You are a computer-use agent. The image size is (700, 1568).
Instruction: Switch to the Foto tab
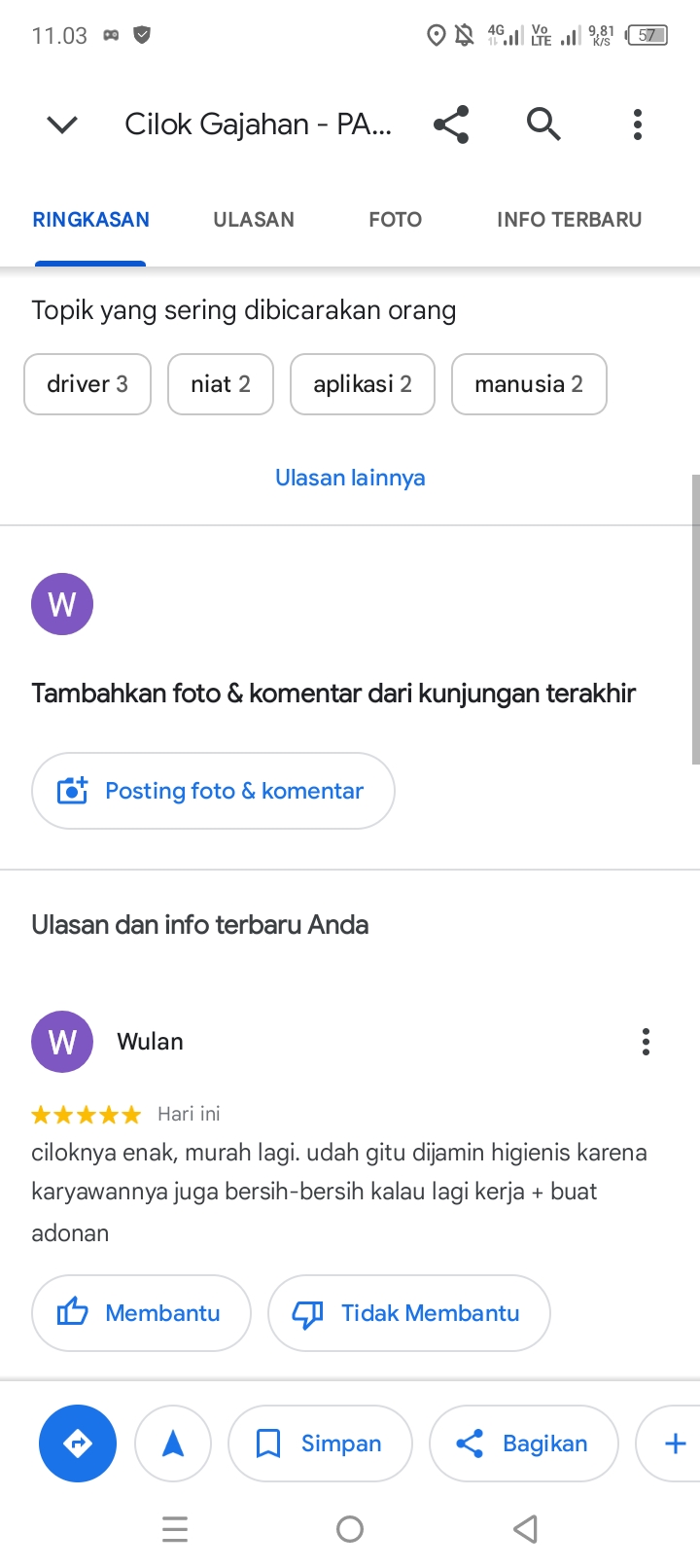click(x=395, y=220)
